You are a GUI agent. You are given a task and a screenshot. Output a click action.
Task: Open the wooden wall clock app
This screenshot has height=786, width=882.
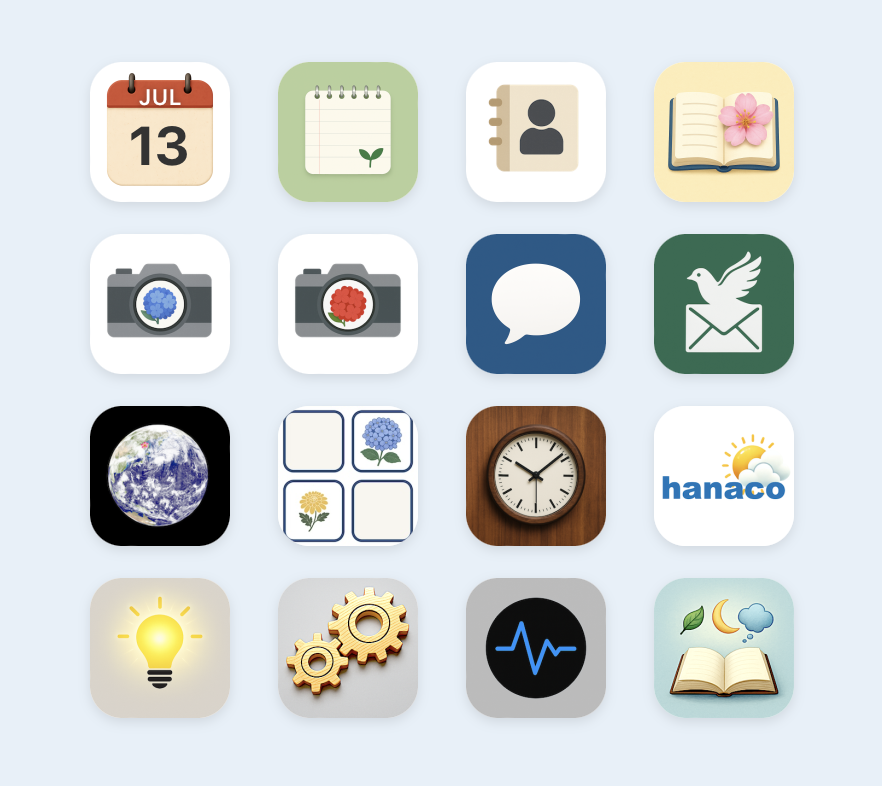pyautogui.click(x=536, y=476)
